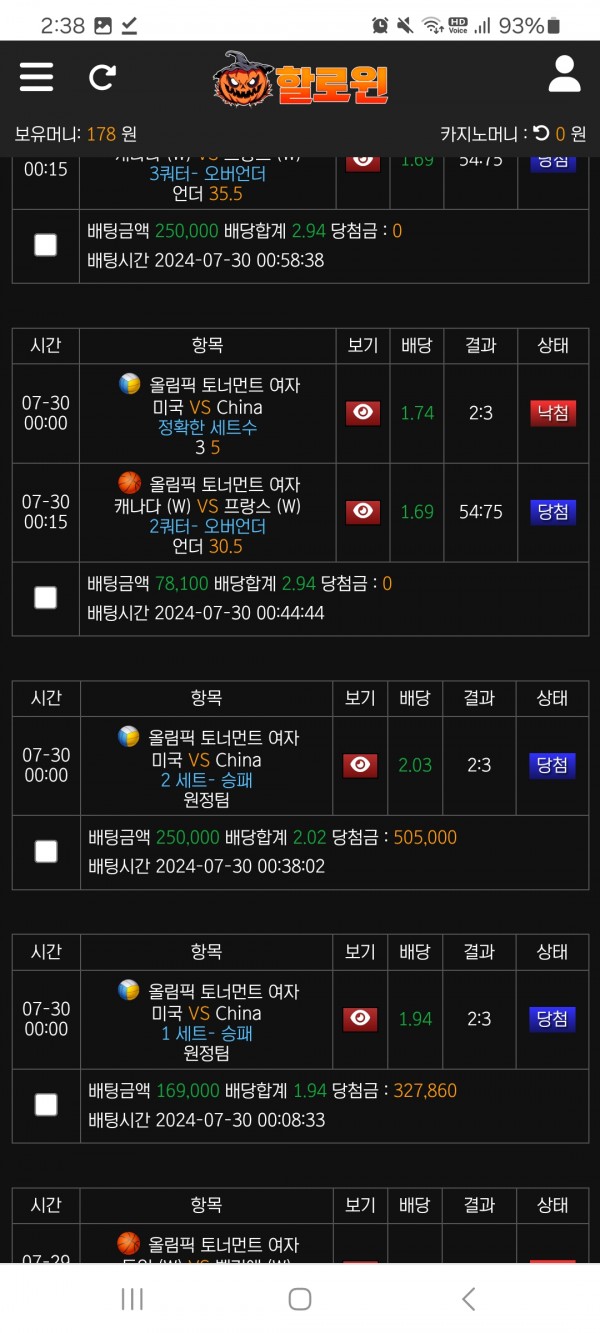Open recent apps from navigation bar

click(132, 1298)
